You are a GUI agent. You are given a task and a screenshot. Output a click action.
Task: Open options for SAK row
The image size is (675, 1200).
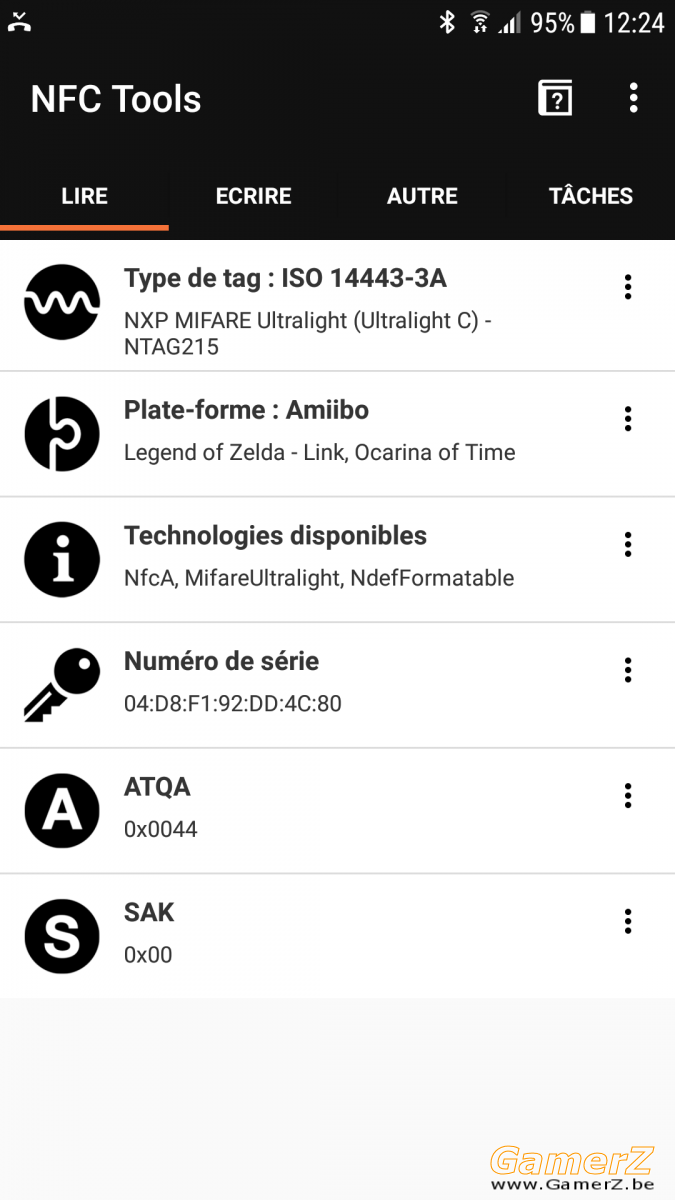tap(628, 921)
